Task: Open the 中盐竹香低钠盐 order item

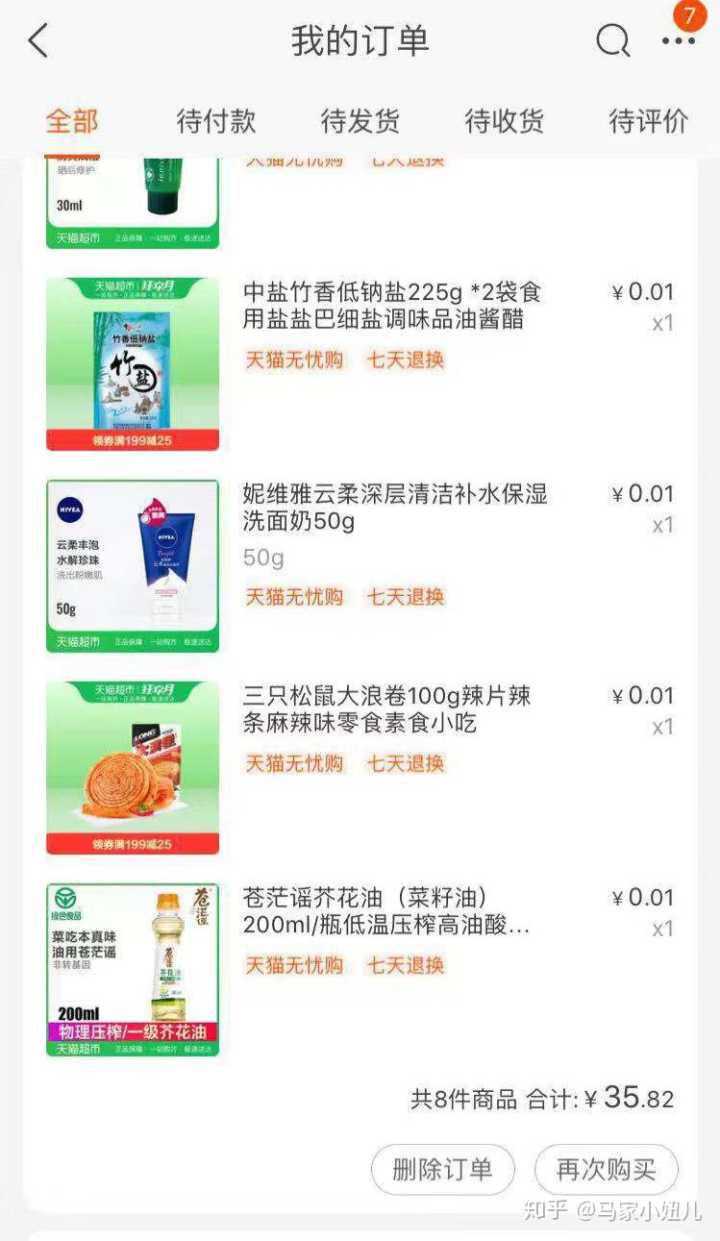Action: coord(394,306)
